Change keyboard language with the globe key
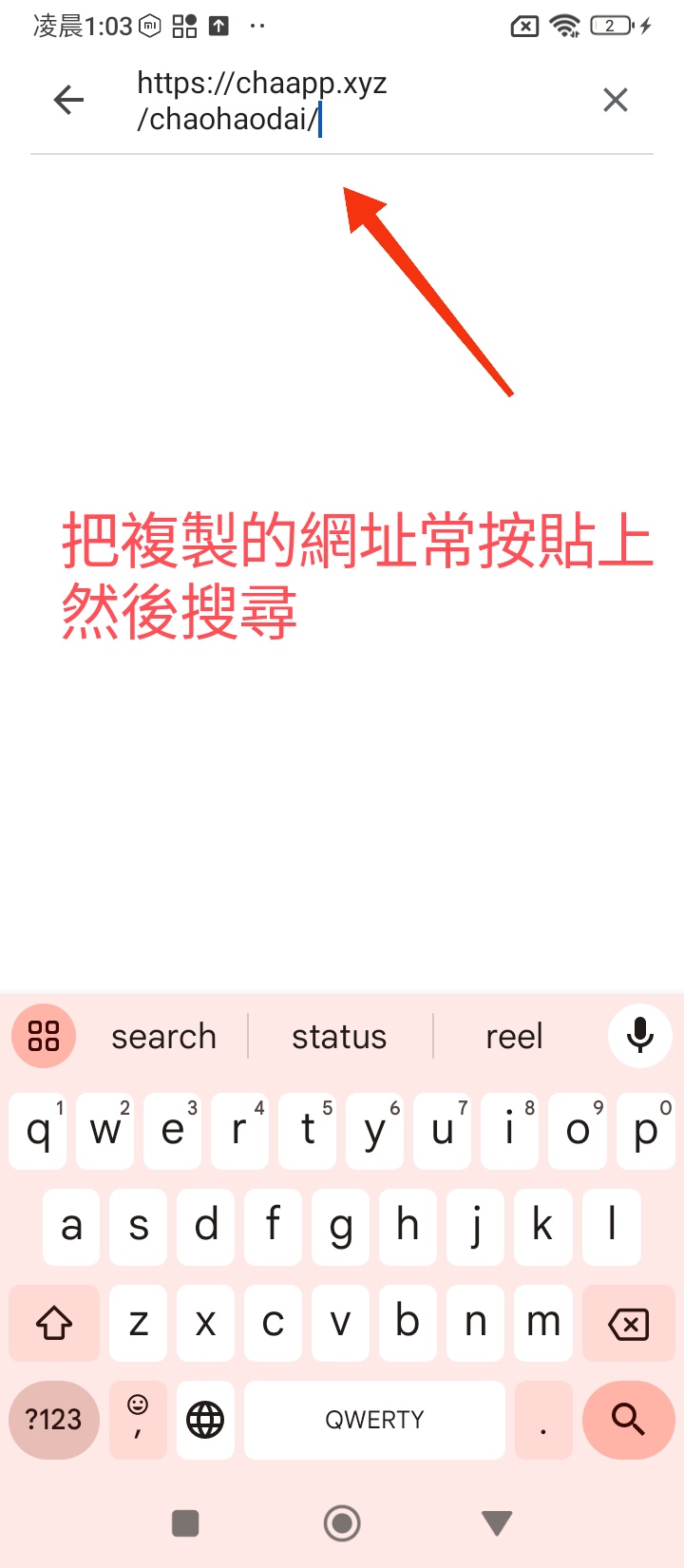The image size is (684, 1568). [205, 1420]
